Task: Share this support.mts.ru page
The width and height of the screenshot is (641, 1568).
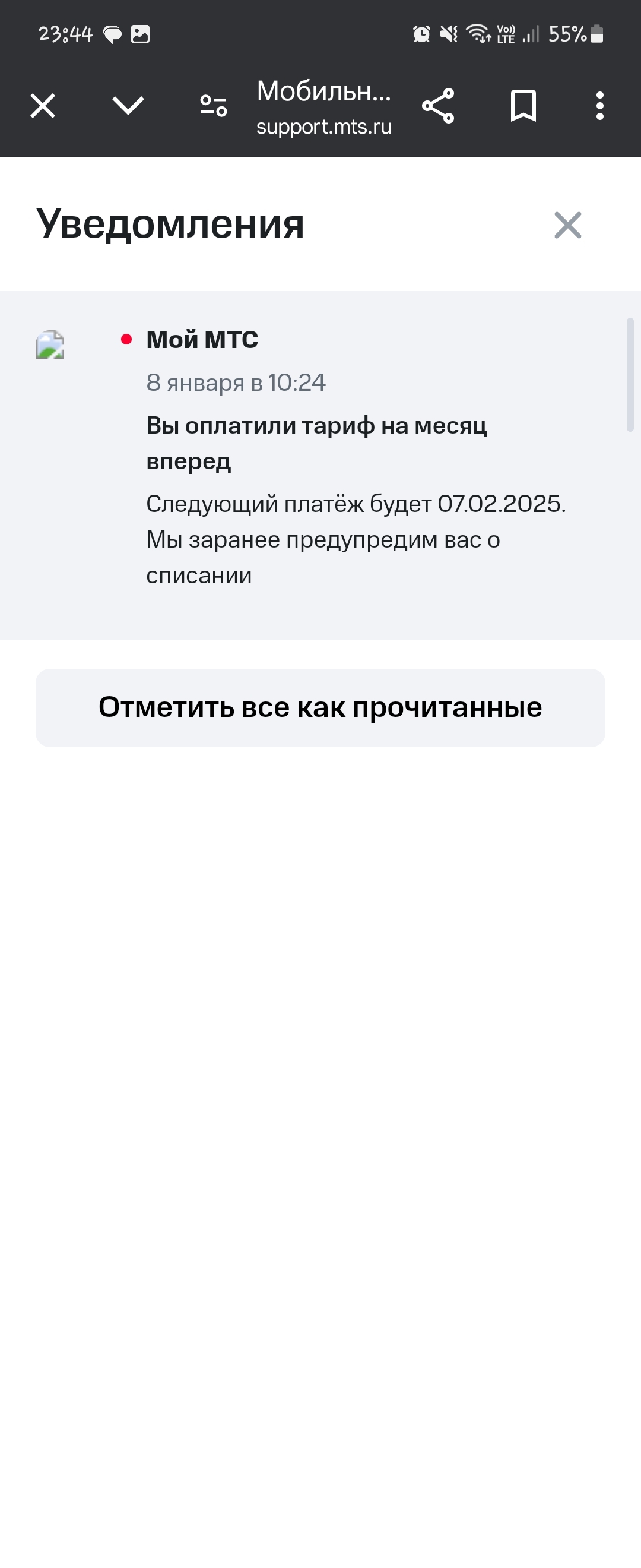Action: pyautogui.click(x=438, y=106)
